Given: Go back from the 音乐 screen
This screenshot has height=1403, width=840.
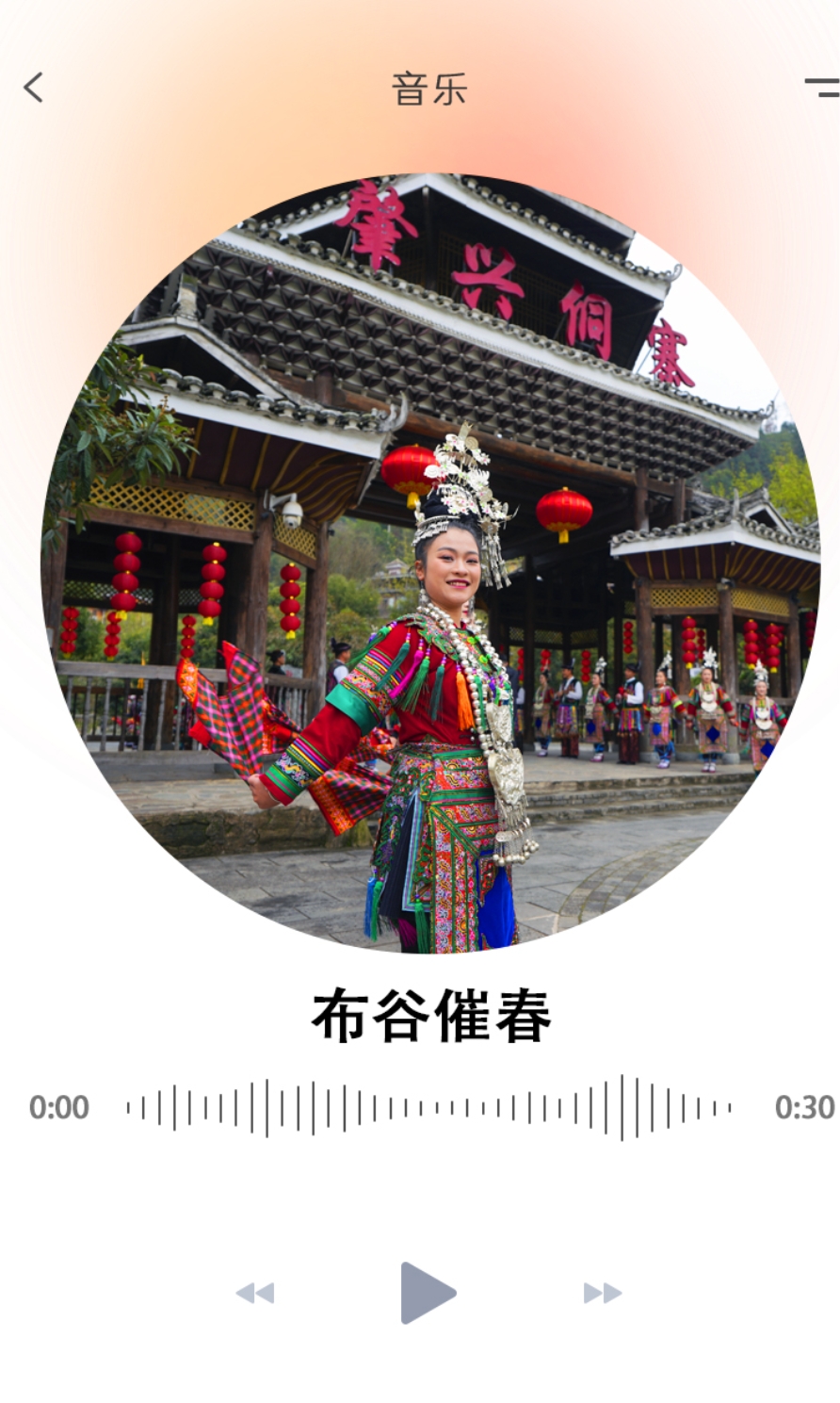Looking at the screenshot, I should tap(34, 88).
